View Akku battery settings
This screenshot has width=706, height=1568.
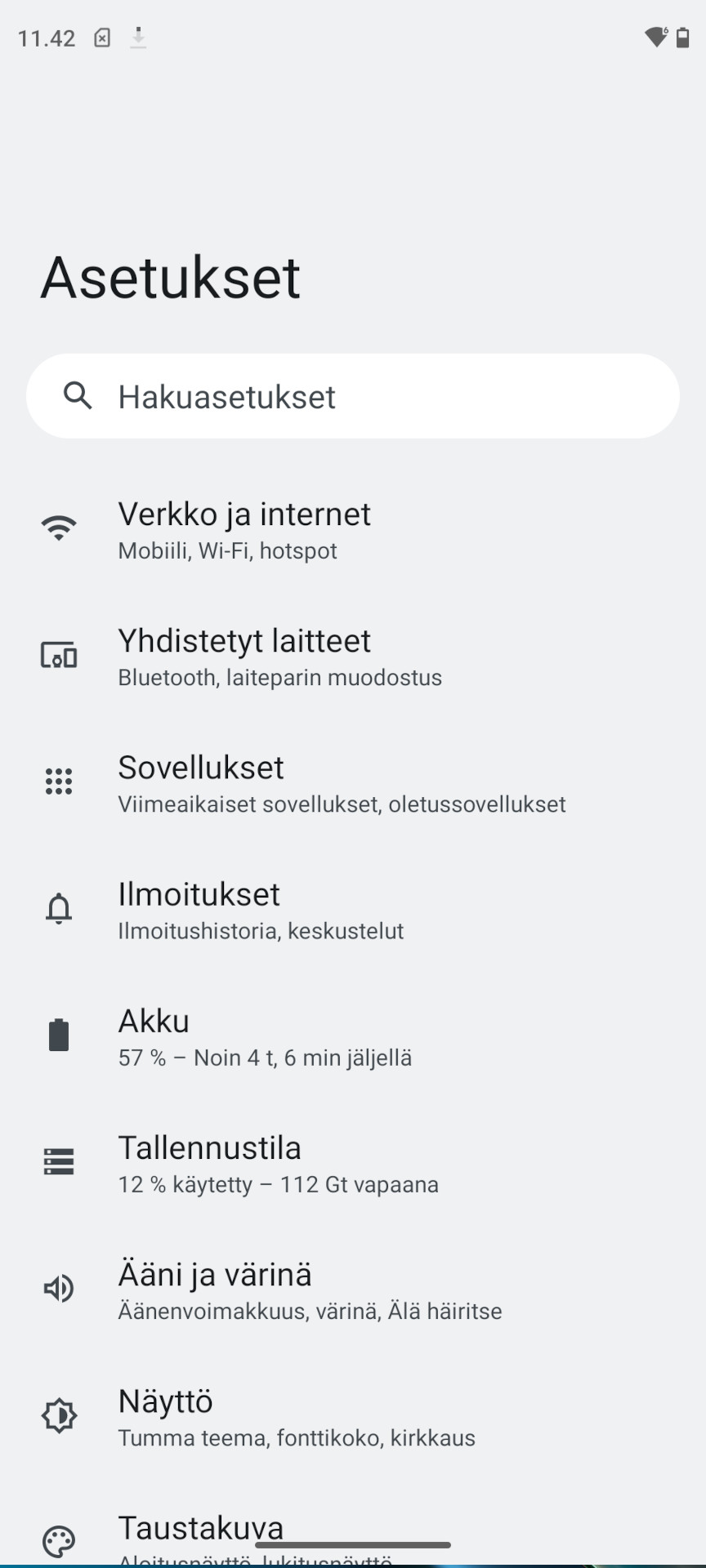(x=353, y=1037)
